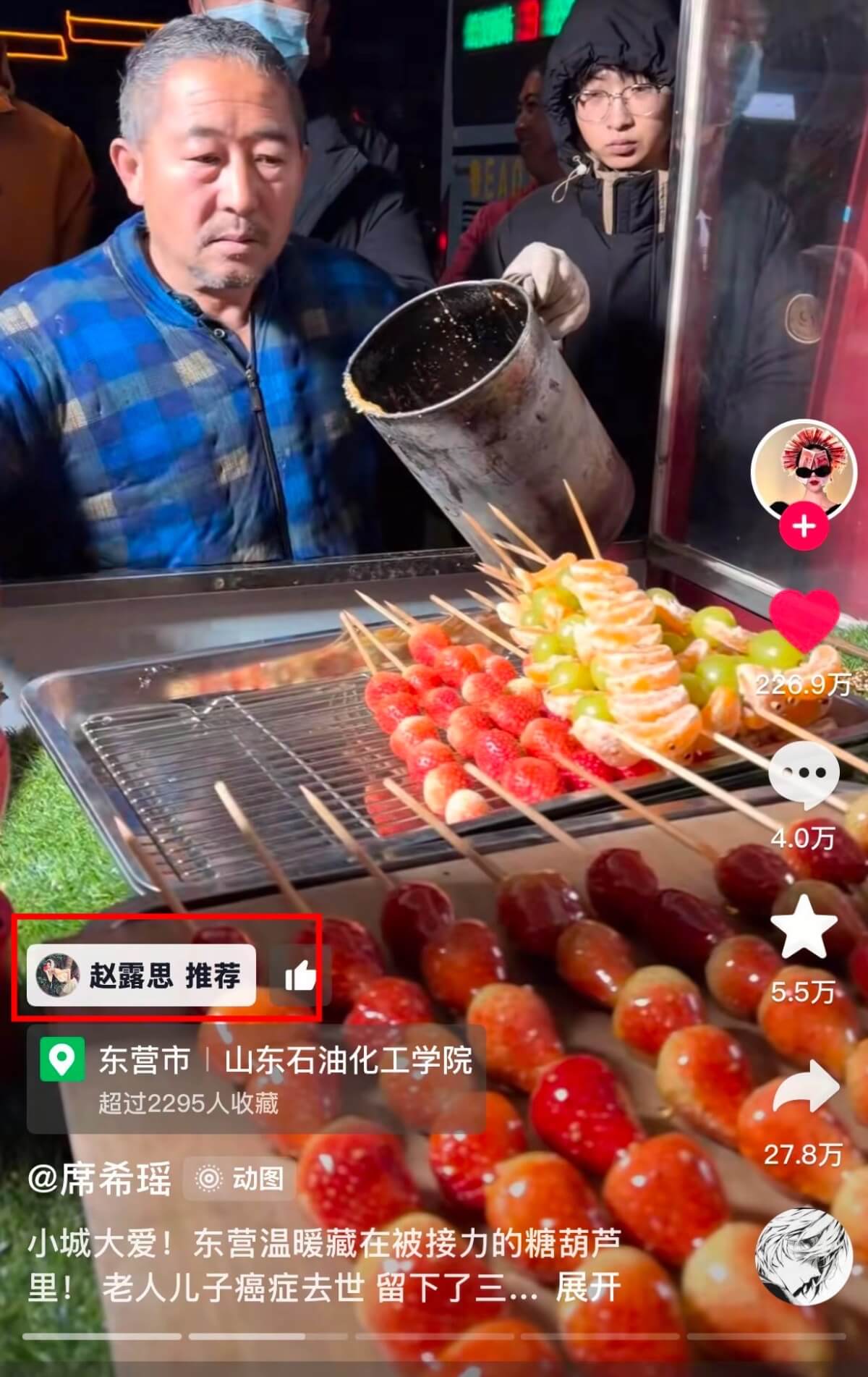
Task: Add this video to favorites
Action: tap(803, 928)
